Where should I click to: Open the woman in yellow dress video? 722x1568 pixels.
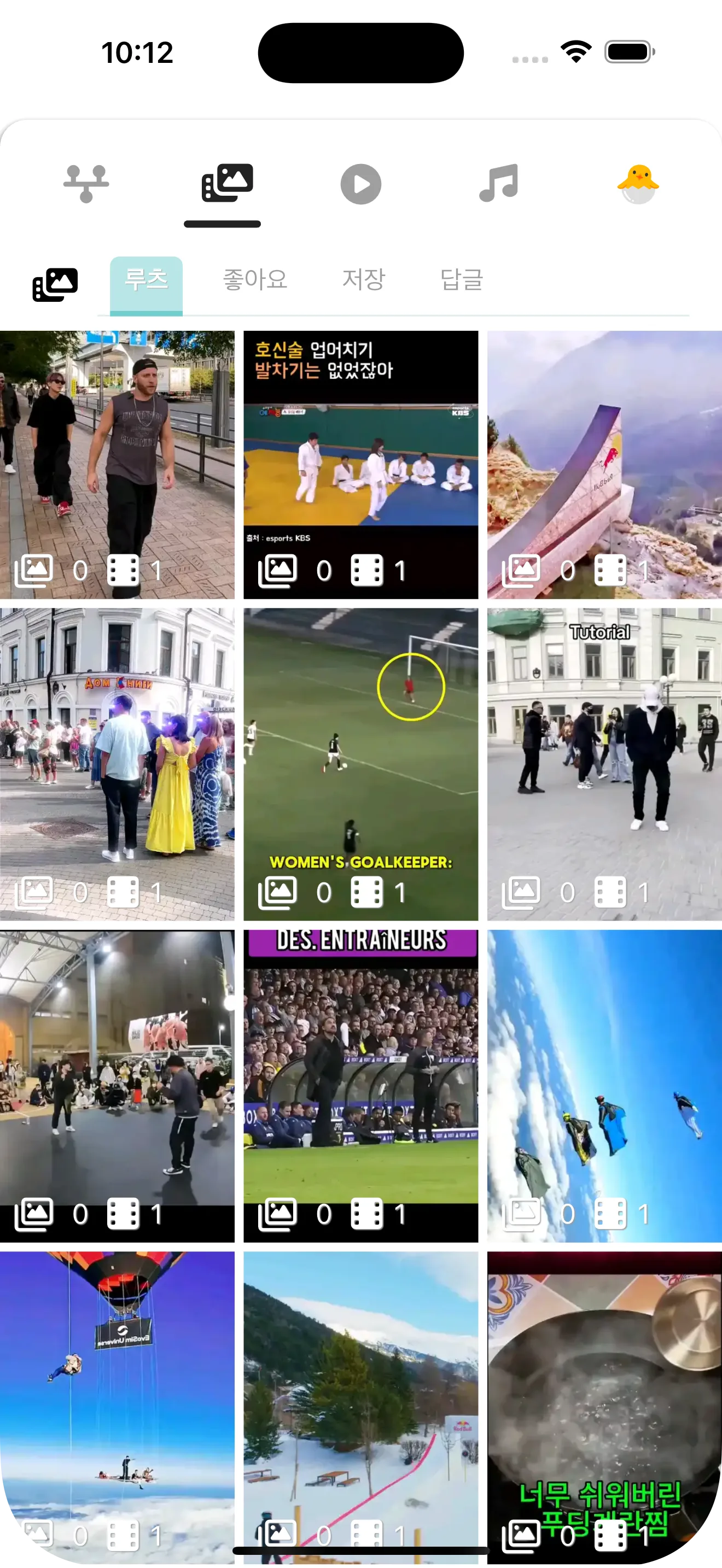tap(117, 763)
